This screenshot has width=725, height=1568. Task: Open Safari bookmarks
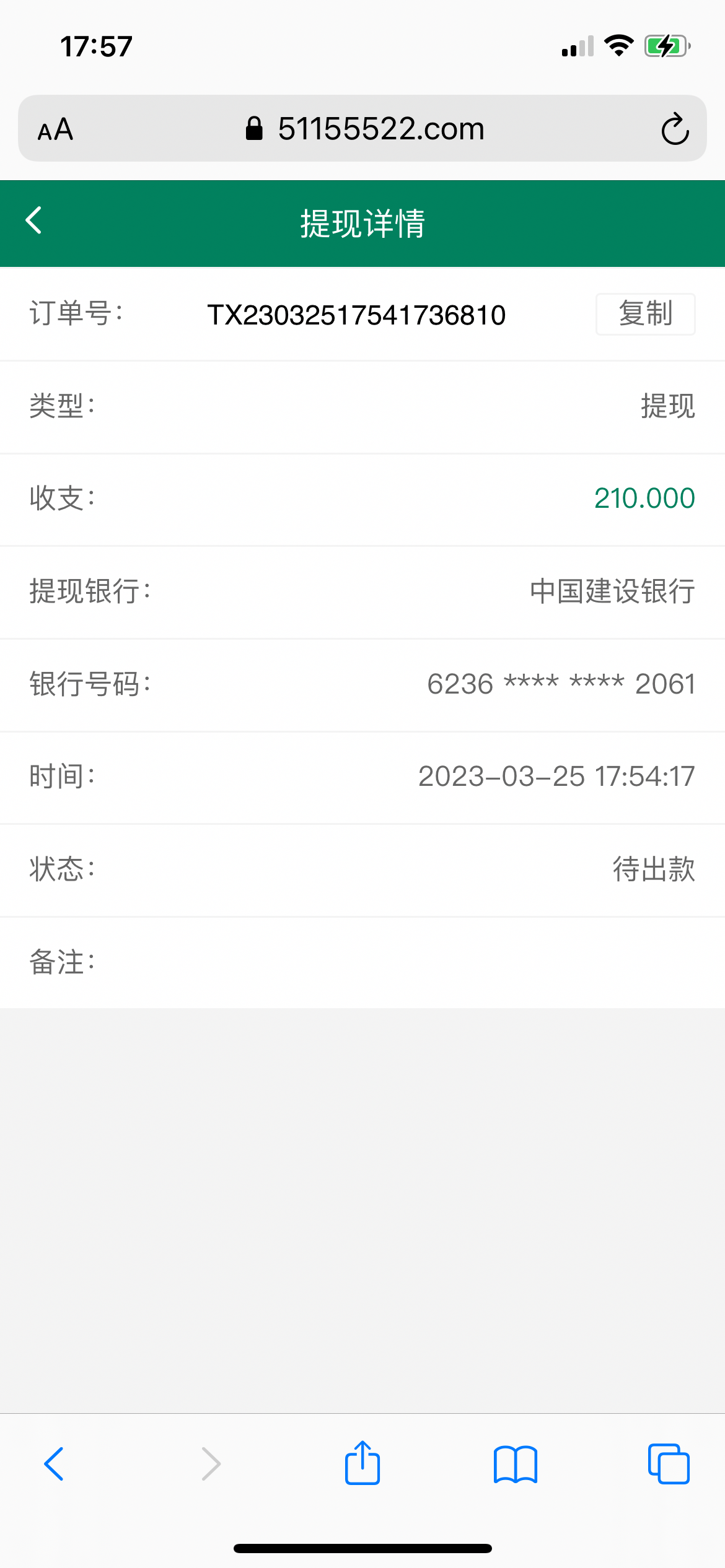516,1464
